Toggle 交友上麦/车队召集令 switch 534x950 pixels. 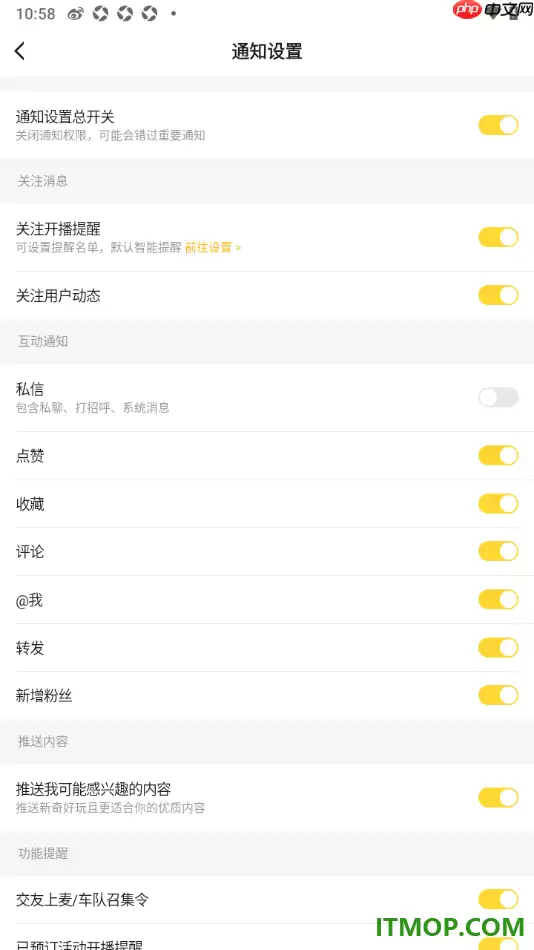pyautogui.click(x=498, y=900)
